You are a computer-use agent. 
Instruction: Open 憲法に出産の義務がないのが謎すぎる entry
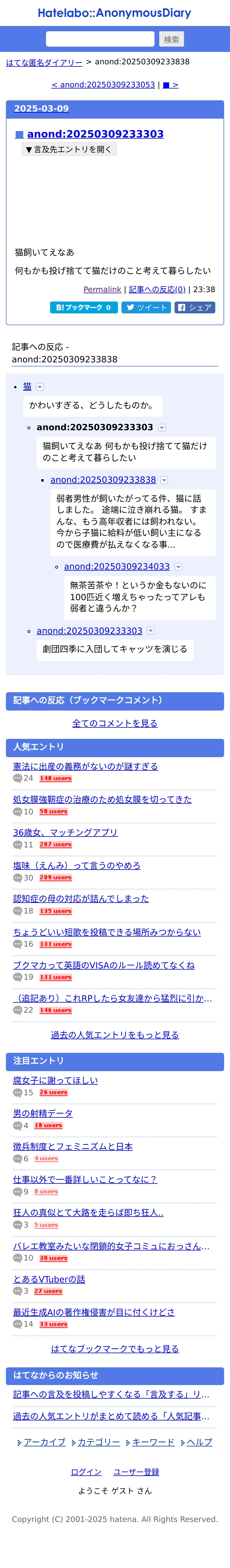point(85,766)
